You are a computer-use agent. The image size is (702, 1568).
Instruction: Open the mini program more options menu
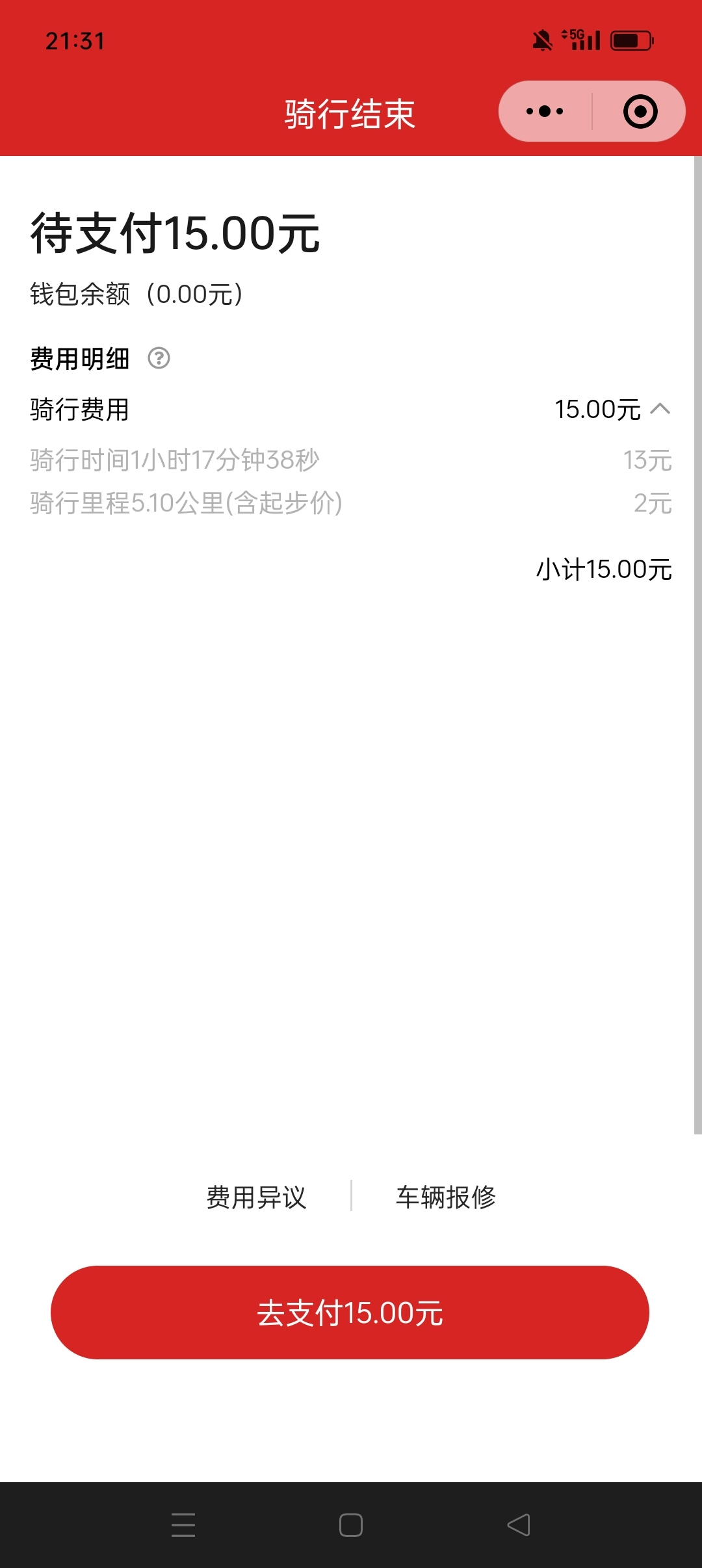545,111
